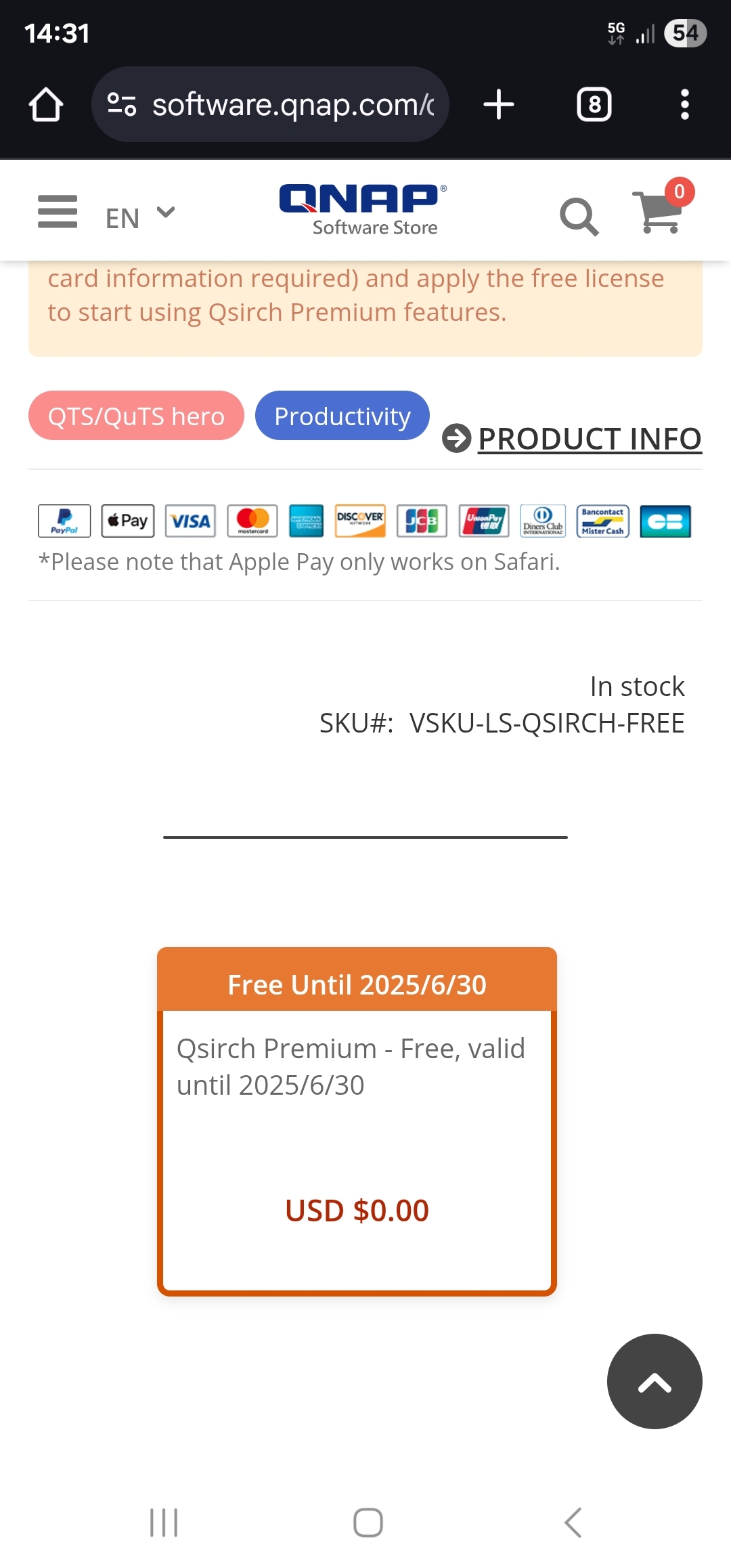731x1568 pixels.
Task: Select the QTS/QuTS hero chip
Action: [x=136, y=416]
